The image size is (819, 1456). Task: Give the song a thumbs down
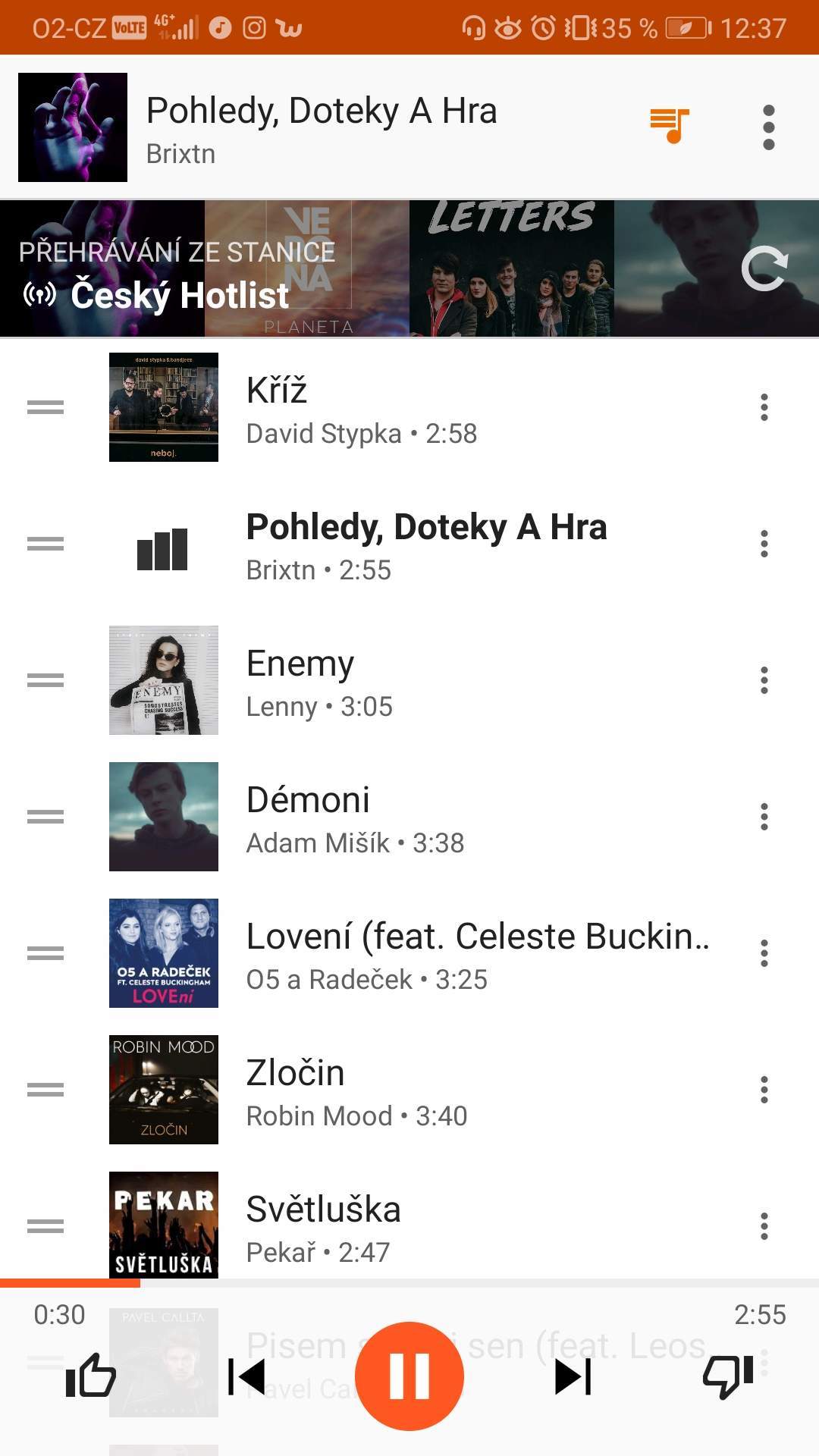[728, 1376]
